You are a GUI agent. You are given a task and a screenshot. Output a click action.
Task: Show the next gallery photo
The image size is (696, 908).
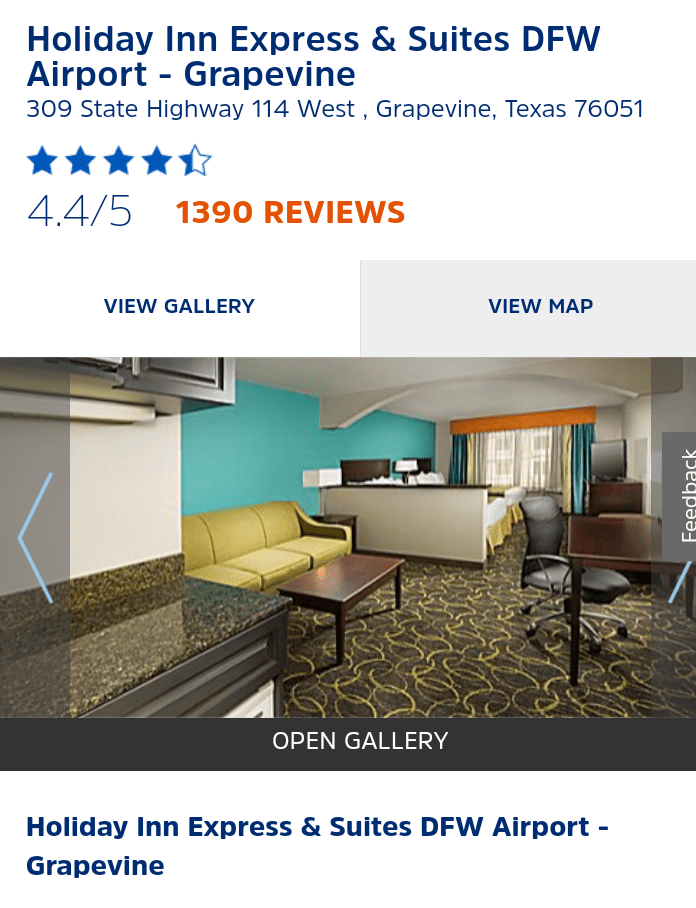pos(681,582)
